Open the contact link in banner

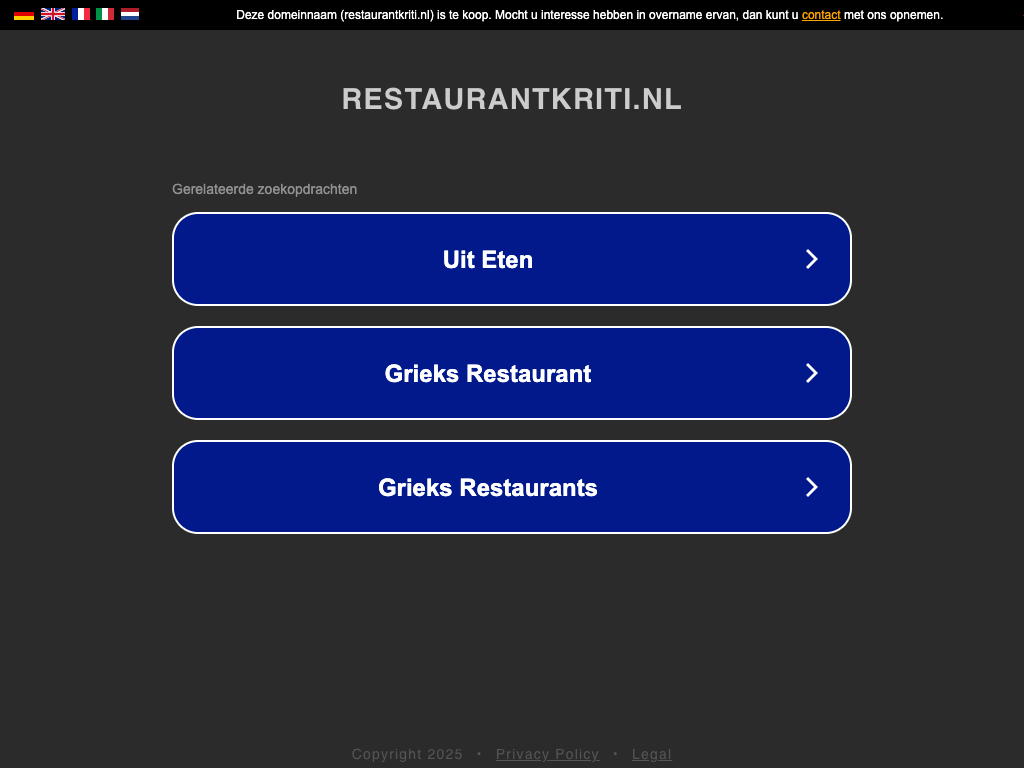click(821, 15)
